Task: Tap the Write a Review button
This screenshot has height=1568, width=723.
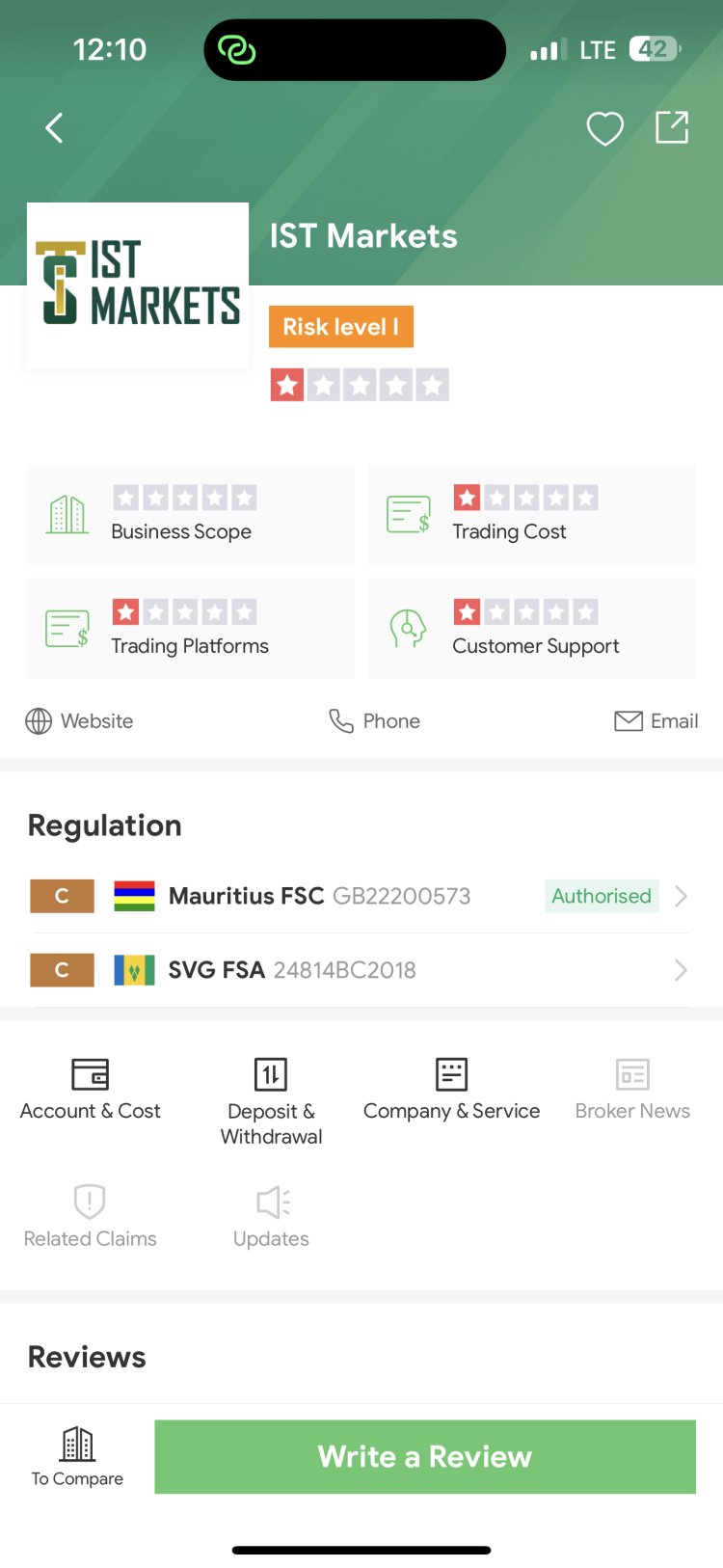Action: click(x=424, y=1456)
